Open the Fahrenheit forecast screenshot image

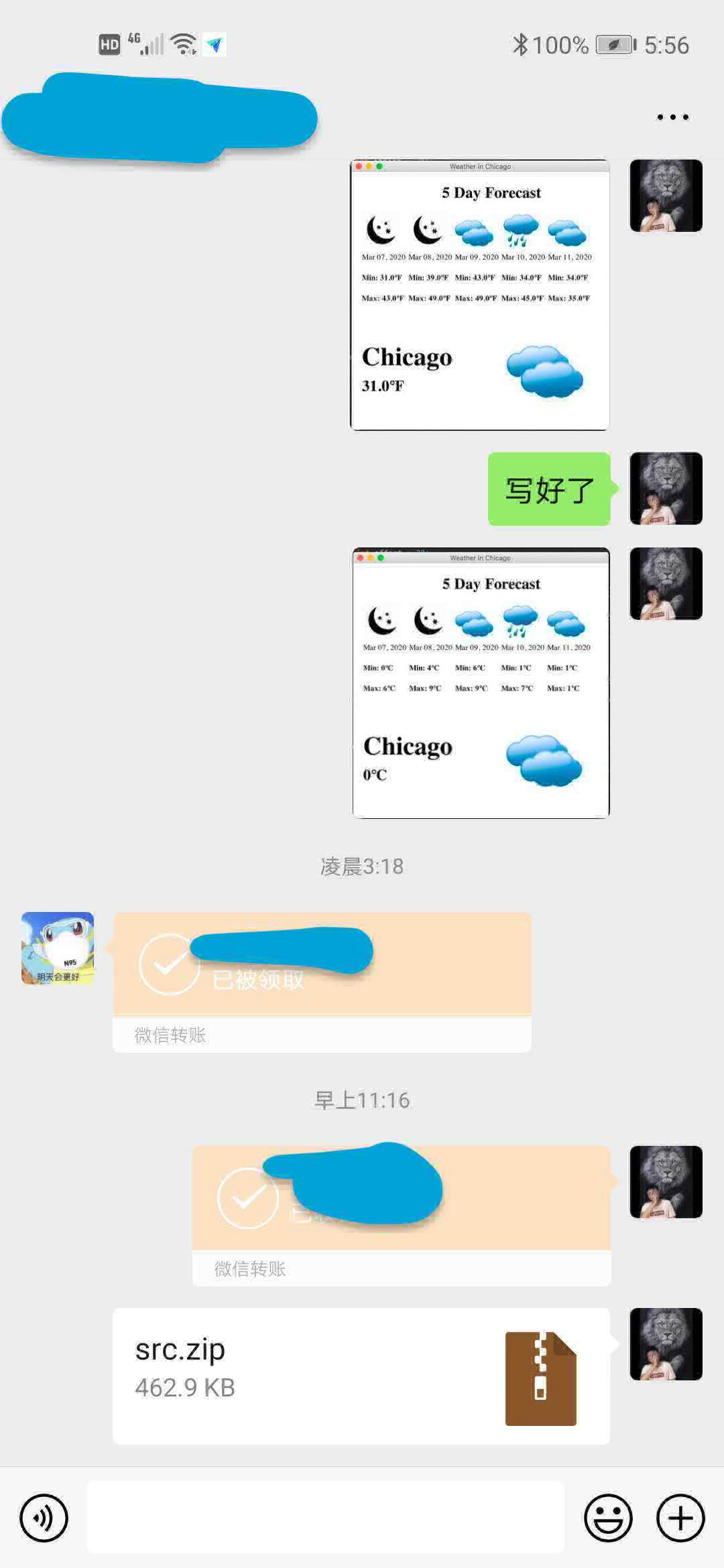click(x=480, y=295)
